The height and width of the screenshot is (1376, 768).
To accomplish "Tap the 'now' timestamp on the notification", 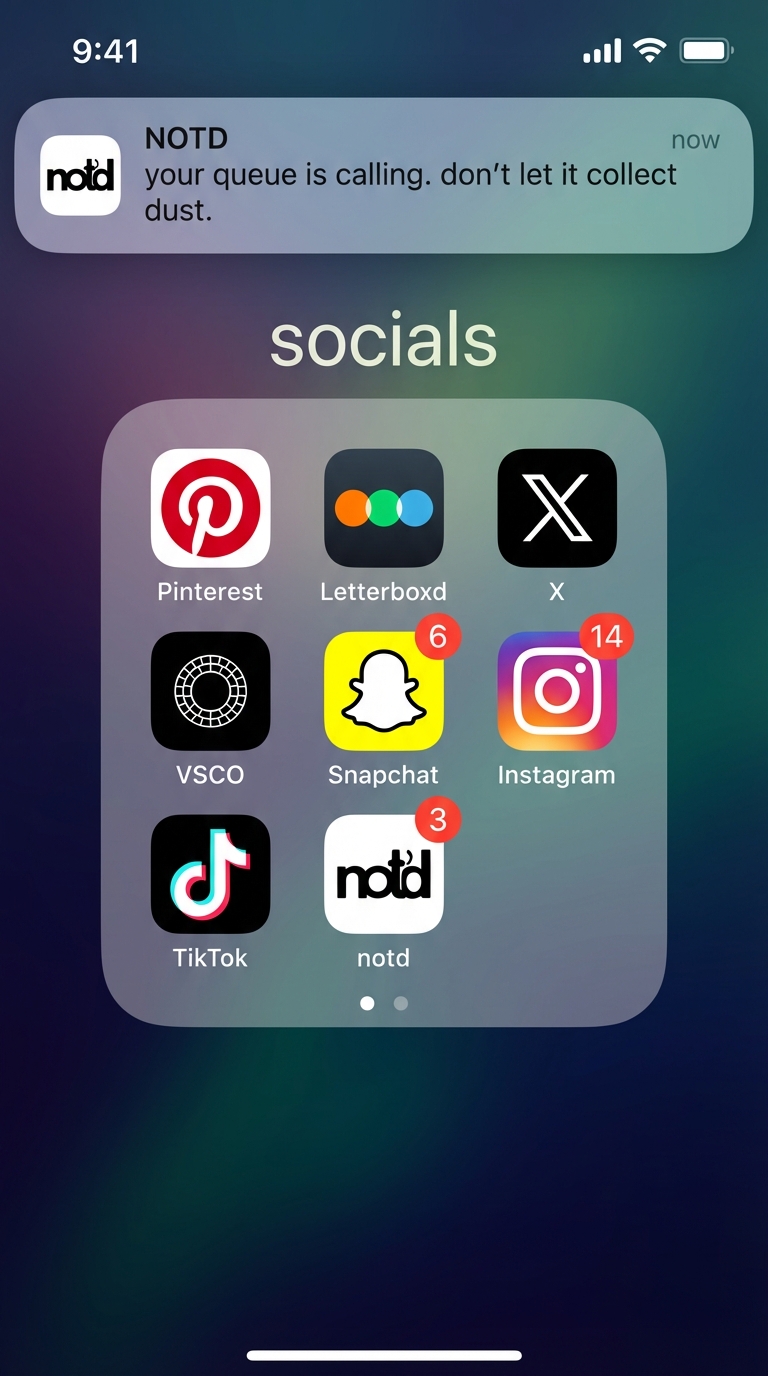I will coord(695,140).
